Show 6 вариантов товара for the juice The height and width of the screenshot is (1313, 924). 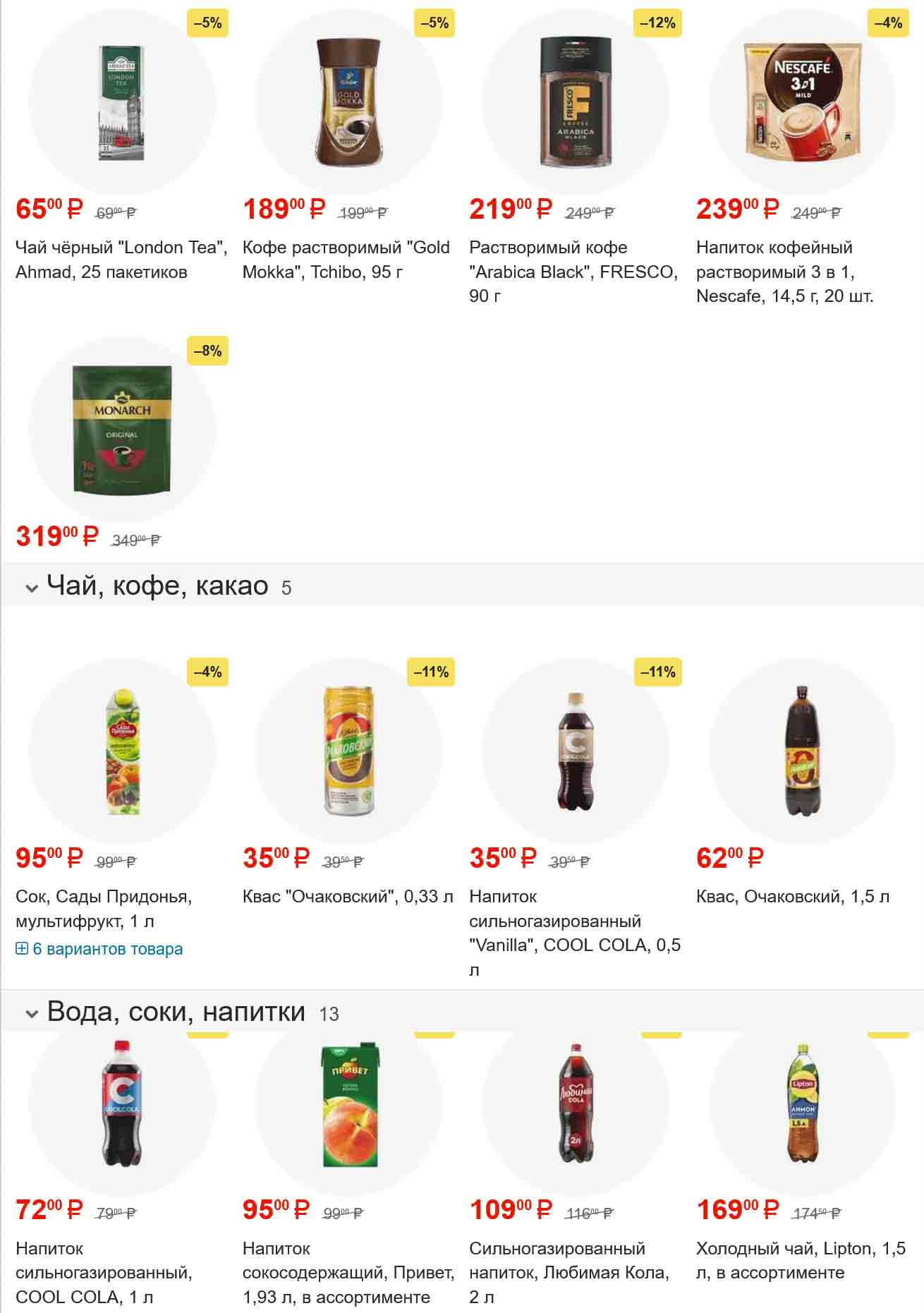point(99,949)
